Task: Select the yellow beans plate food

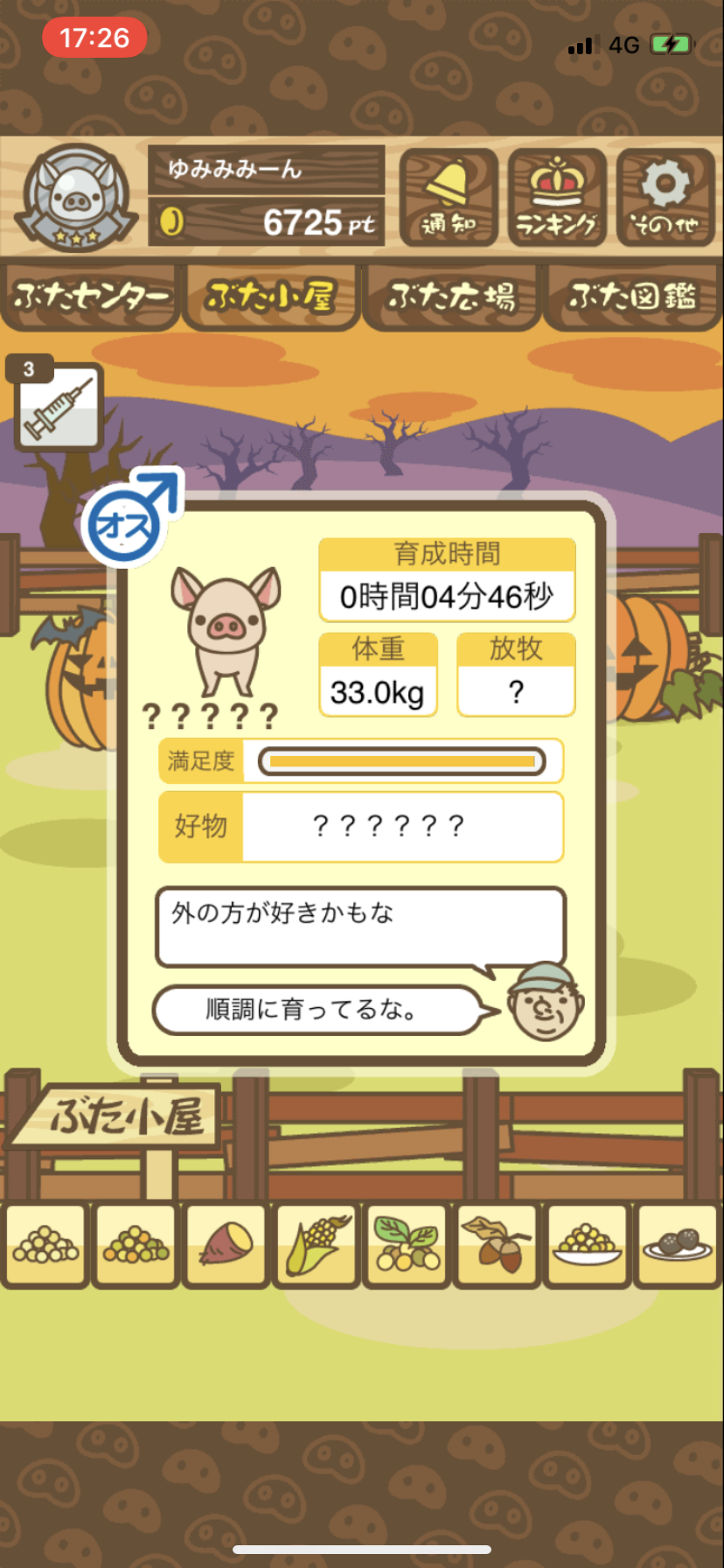Action: coord(587,1244)
